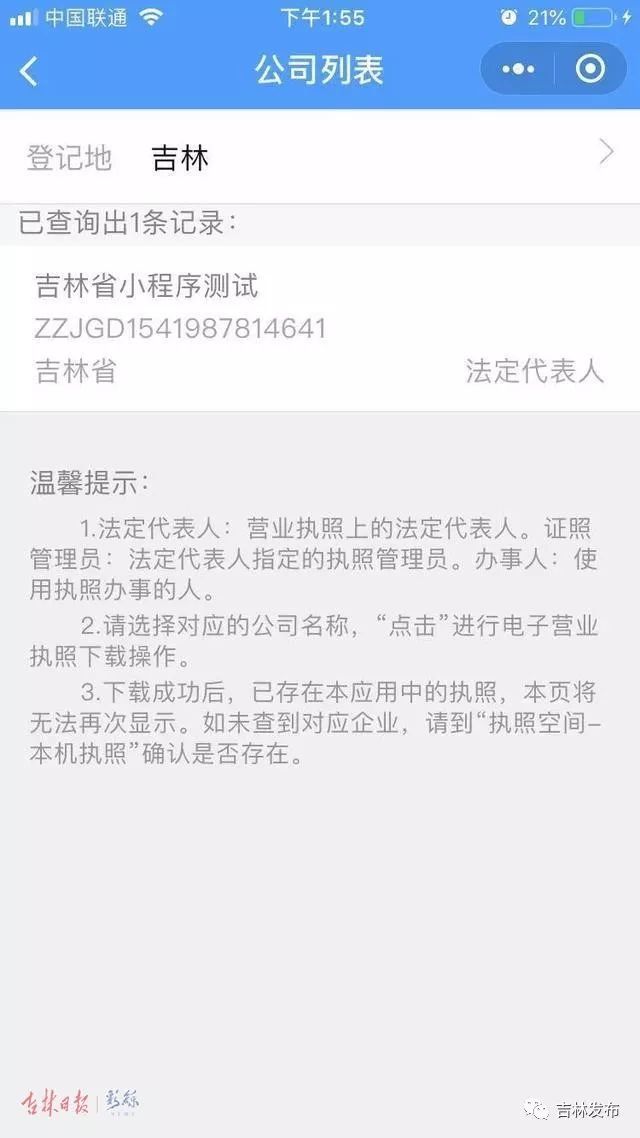Select the company 吉林省小程序测试
The height and width of the screenshot is (1138, 640).
click(320, 329)
